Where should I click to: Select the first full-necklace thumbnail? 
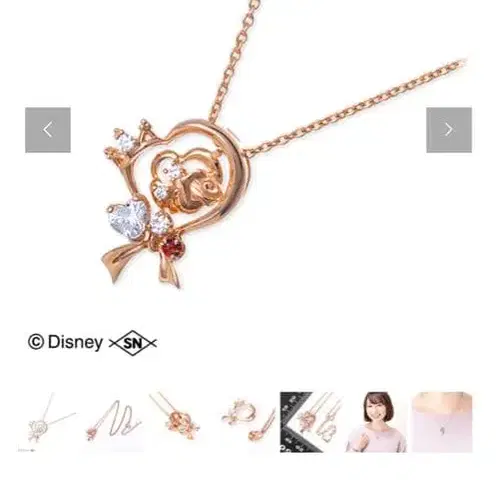48,422
